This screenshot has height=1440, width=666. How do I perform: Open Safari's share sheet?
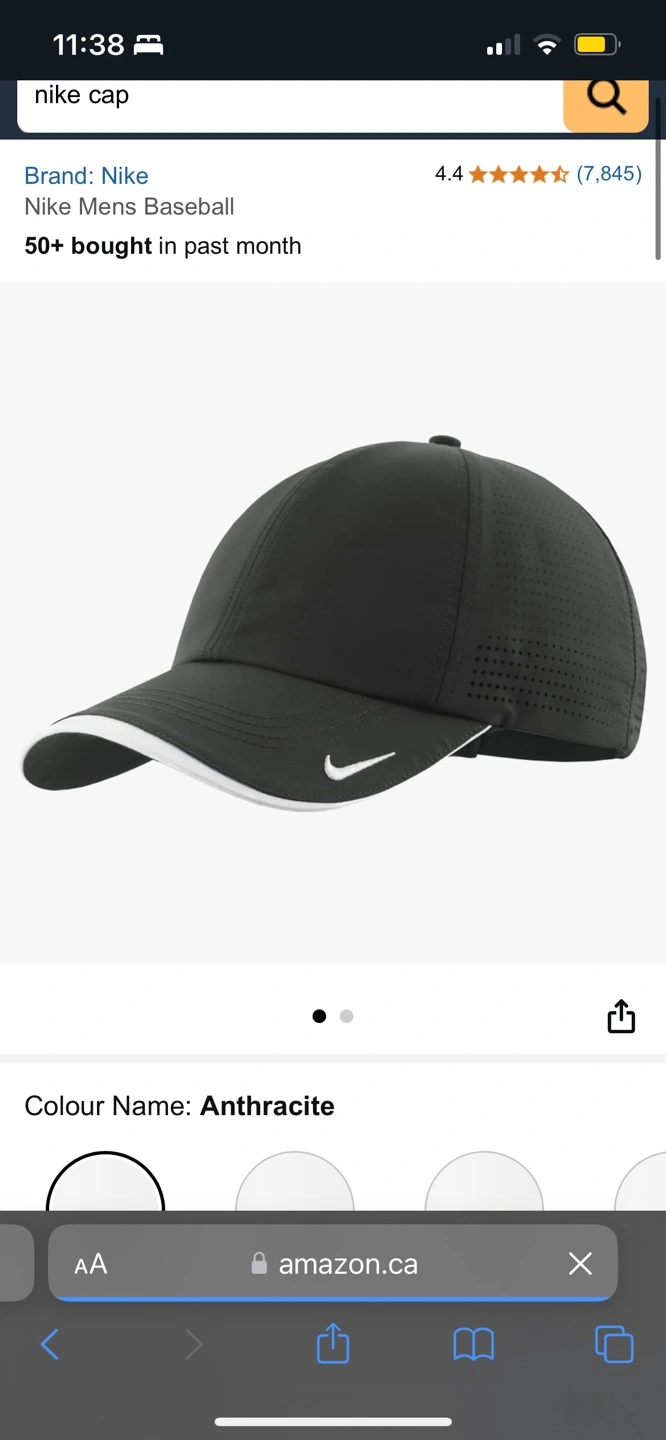(333, 1344)
